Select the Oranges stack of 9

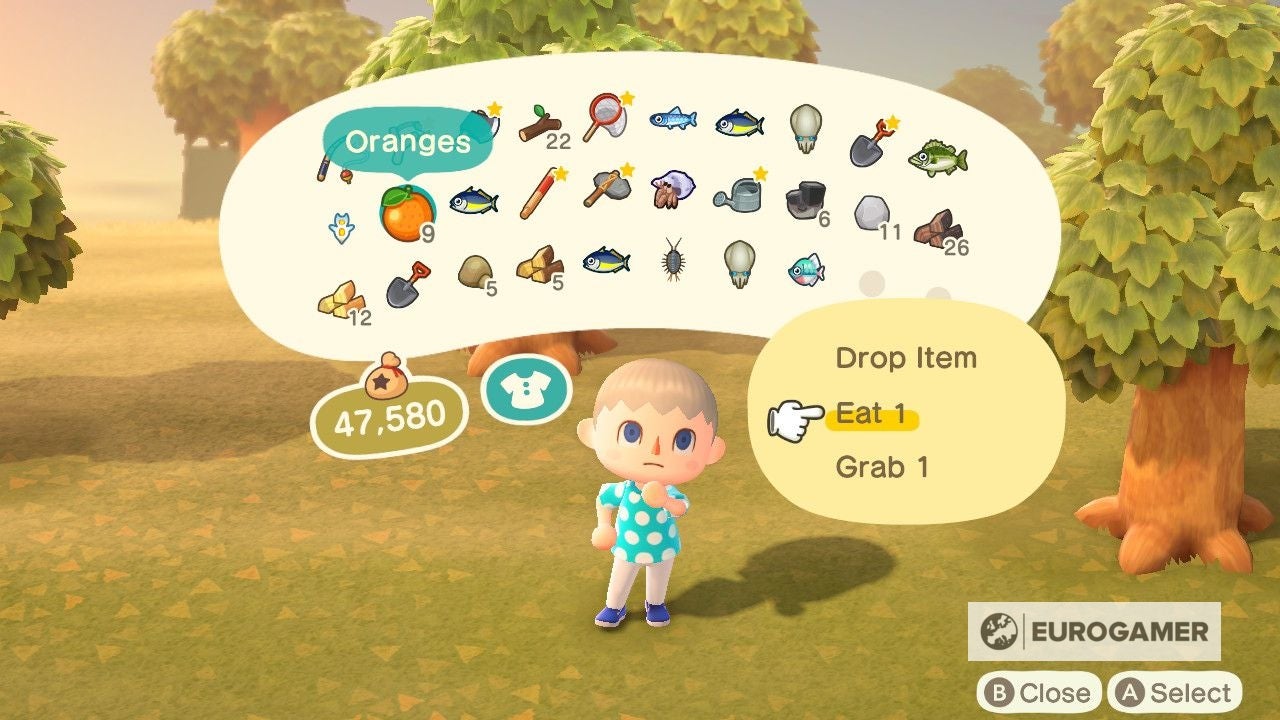pos(407,208)
